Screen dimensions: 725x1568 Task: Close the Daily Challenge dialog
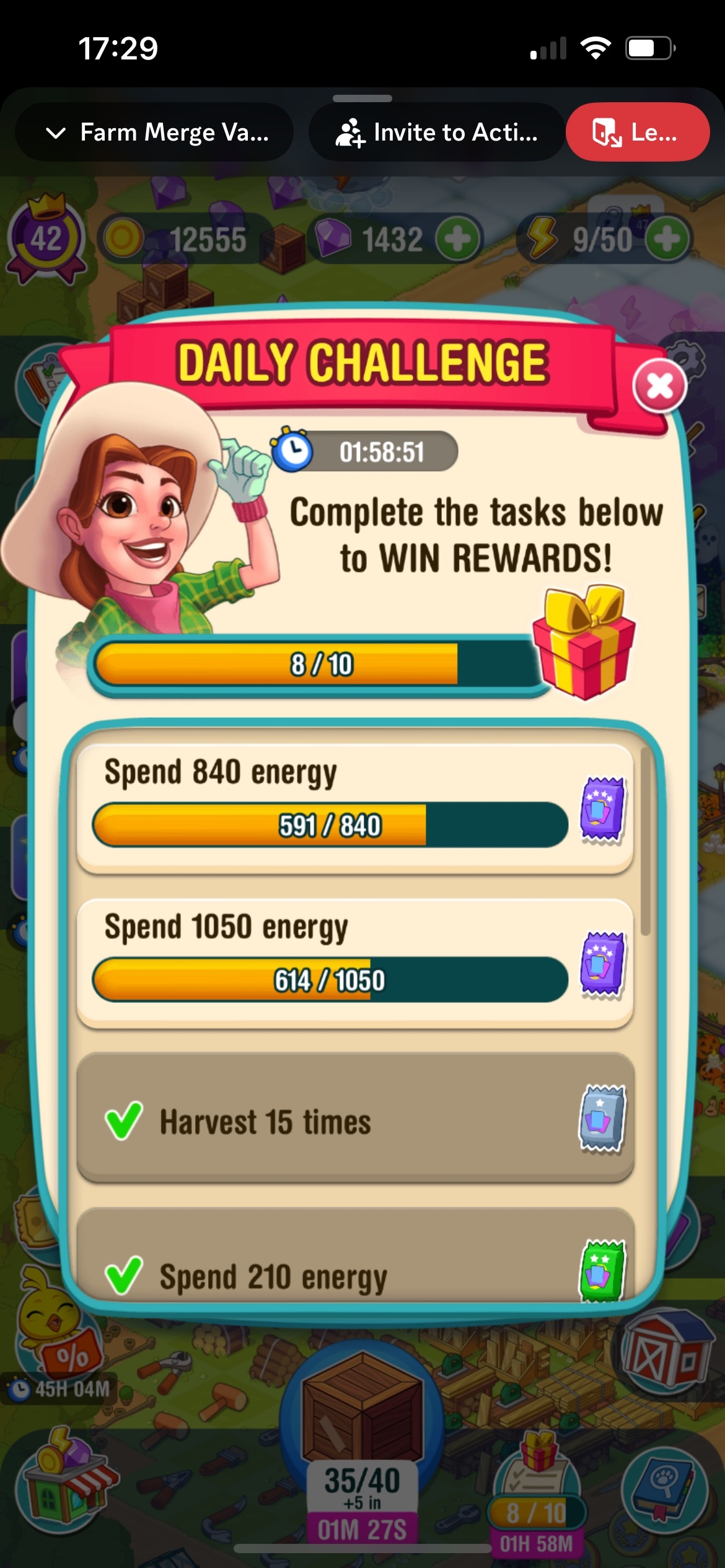[659, 386]
